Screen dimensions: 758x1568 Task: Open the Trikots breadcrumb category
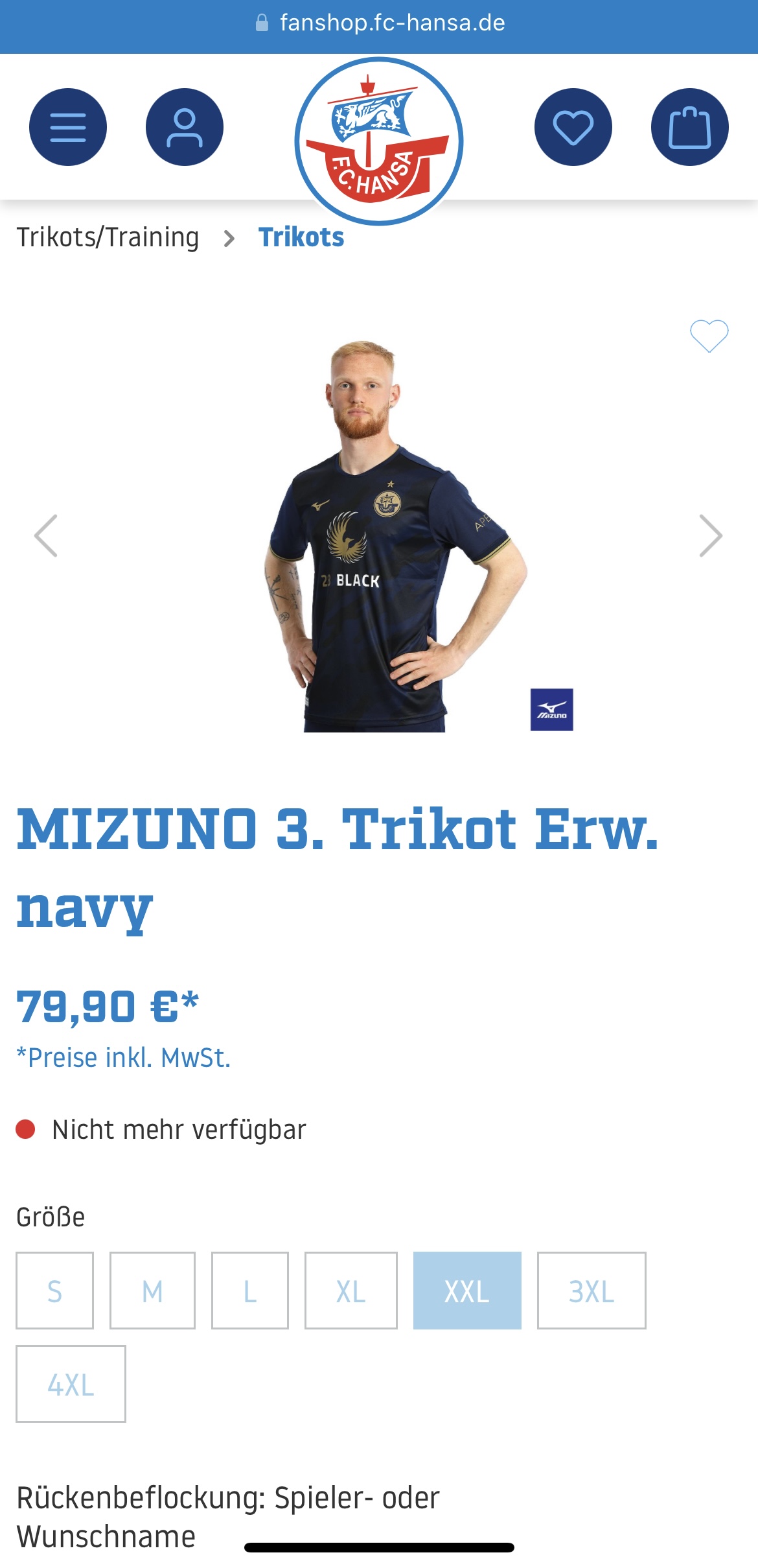[x=301, y=237]
